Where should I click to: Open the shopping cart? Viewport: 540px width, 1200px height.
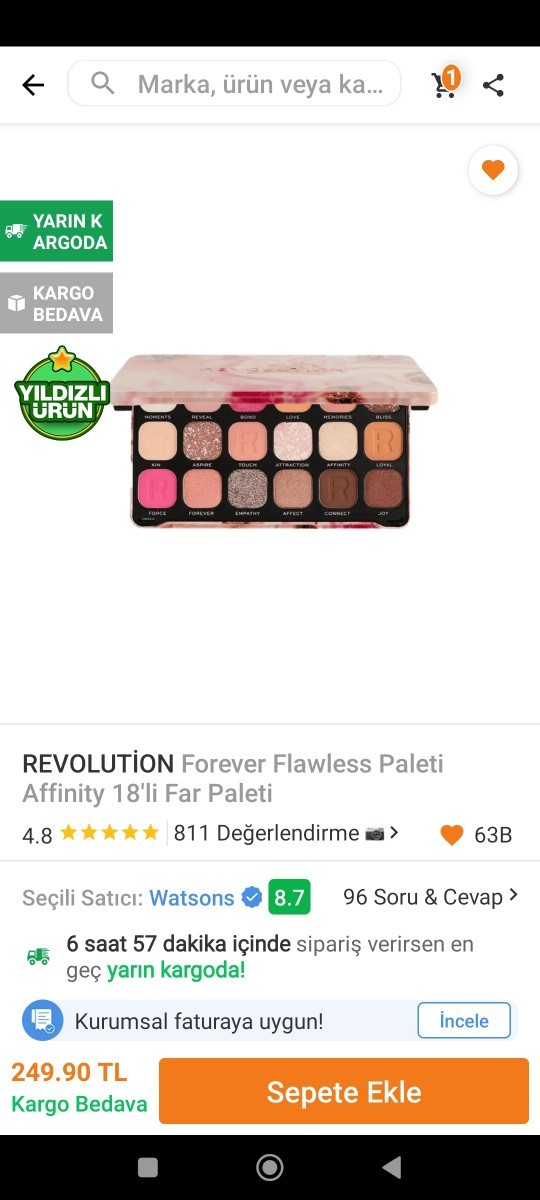tap(445, 83)
